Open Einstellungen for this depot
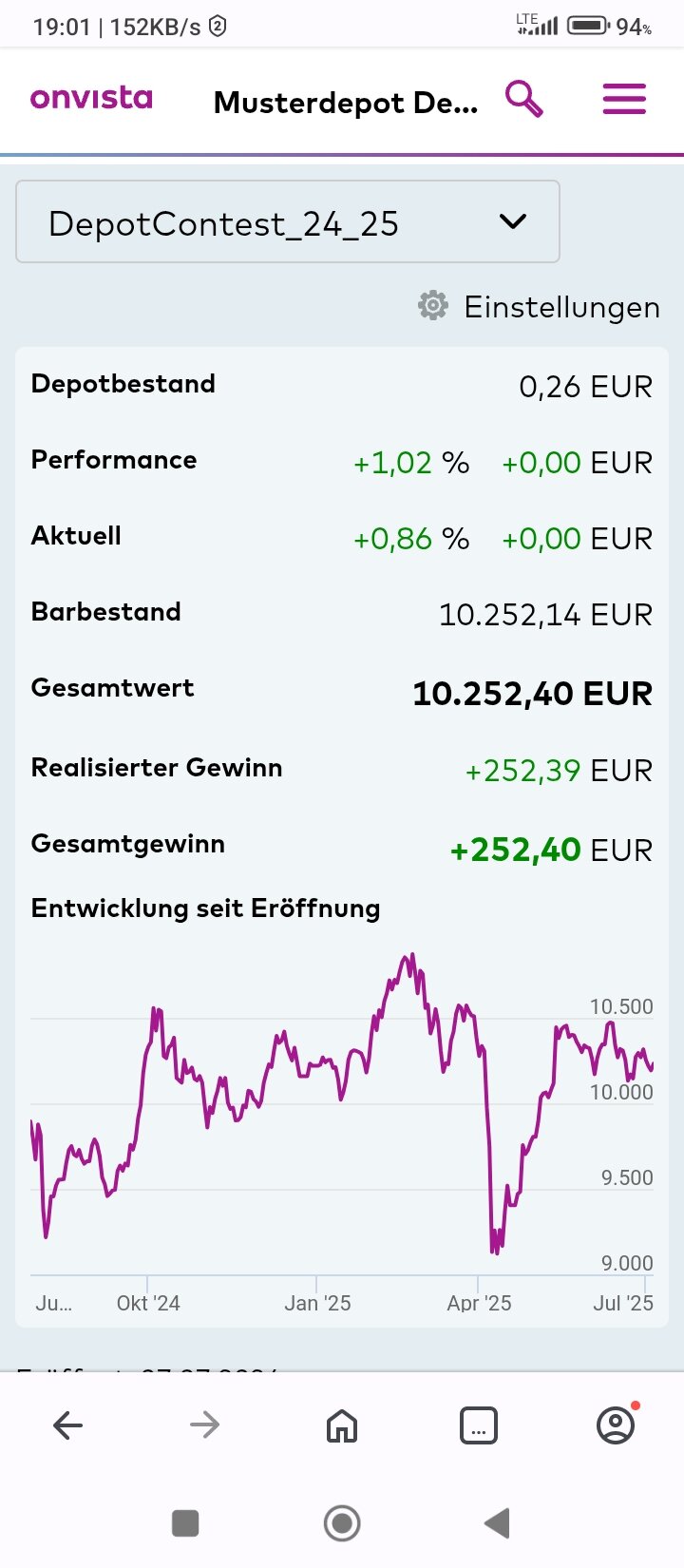This screenshot has width=684, height=1568. [x=540, y=307]
